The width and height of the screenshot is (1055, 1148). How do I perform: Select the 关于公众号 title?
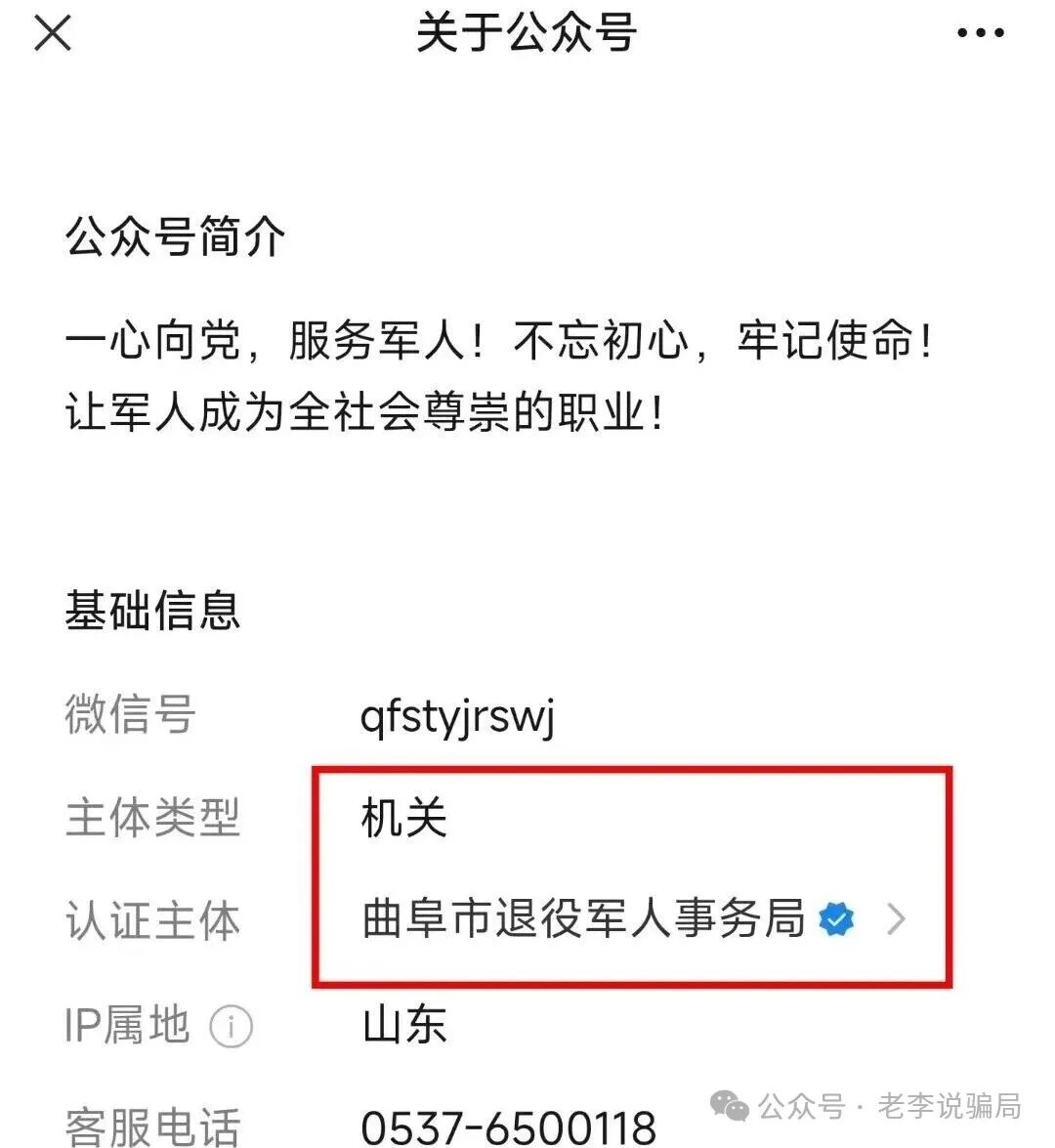click(527, 32)
